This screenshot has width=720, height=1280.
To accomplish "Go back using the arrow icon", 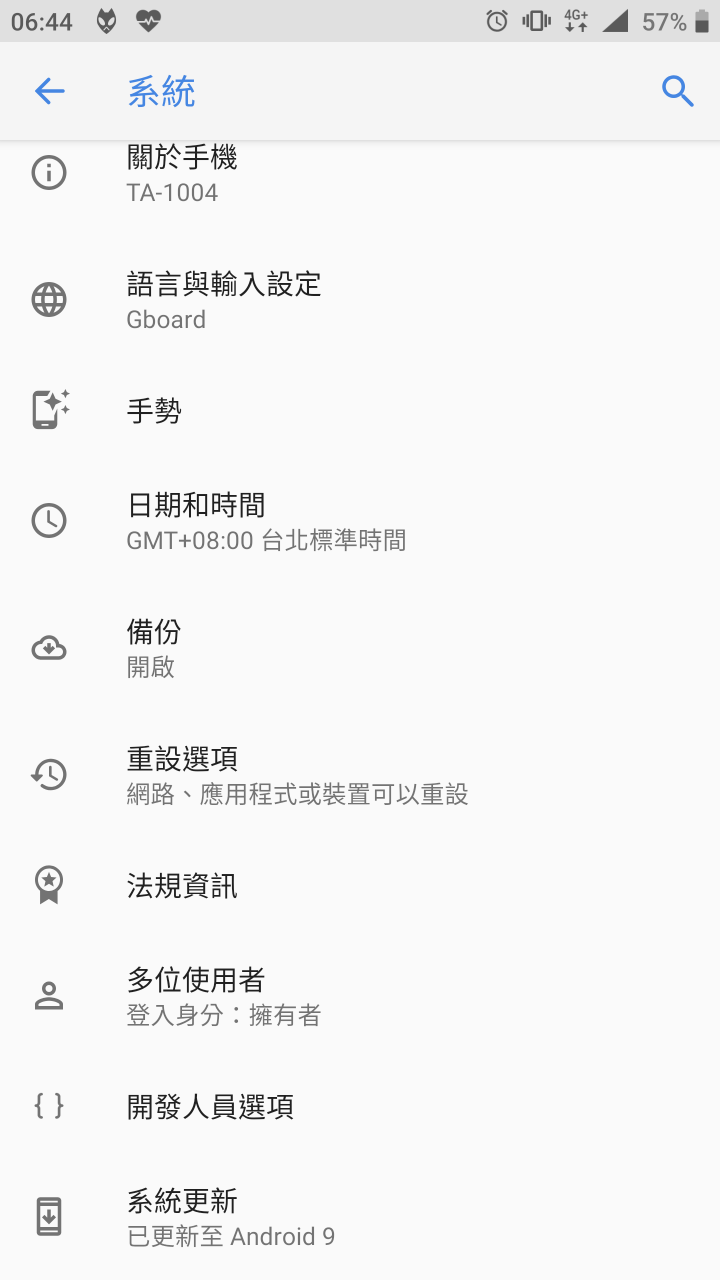I will [49, 92].
